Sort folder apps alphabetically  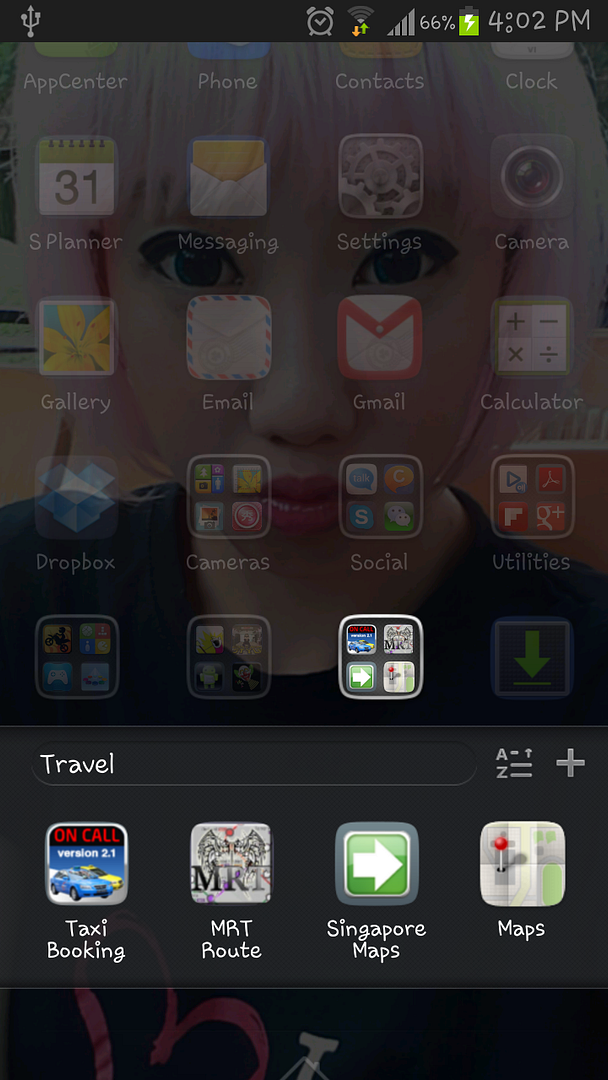[x=514, y=763]
